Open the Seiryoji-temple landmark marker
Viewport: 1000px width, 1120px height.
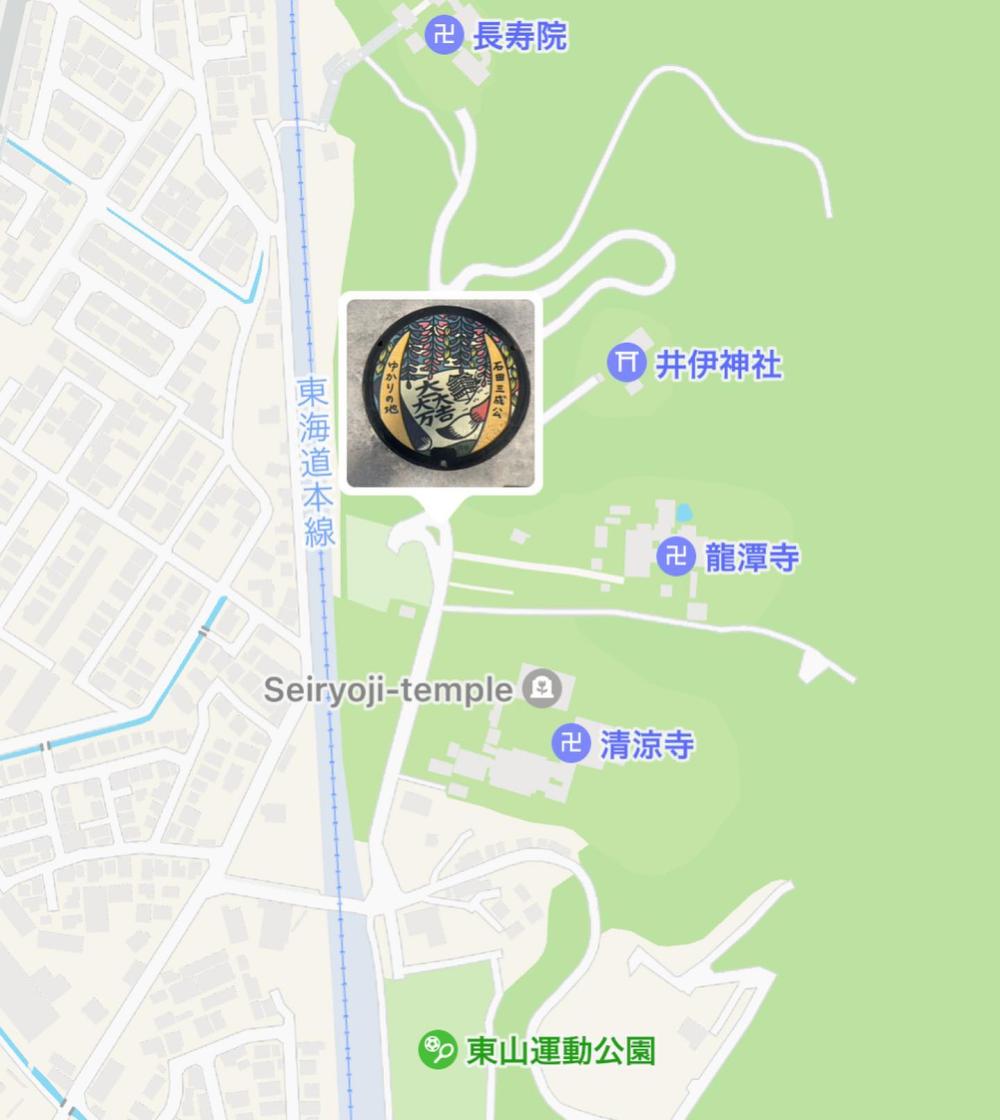(x=543, y=689)
